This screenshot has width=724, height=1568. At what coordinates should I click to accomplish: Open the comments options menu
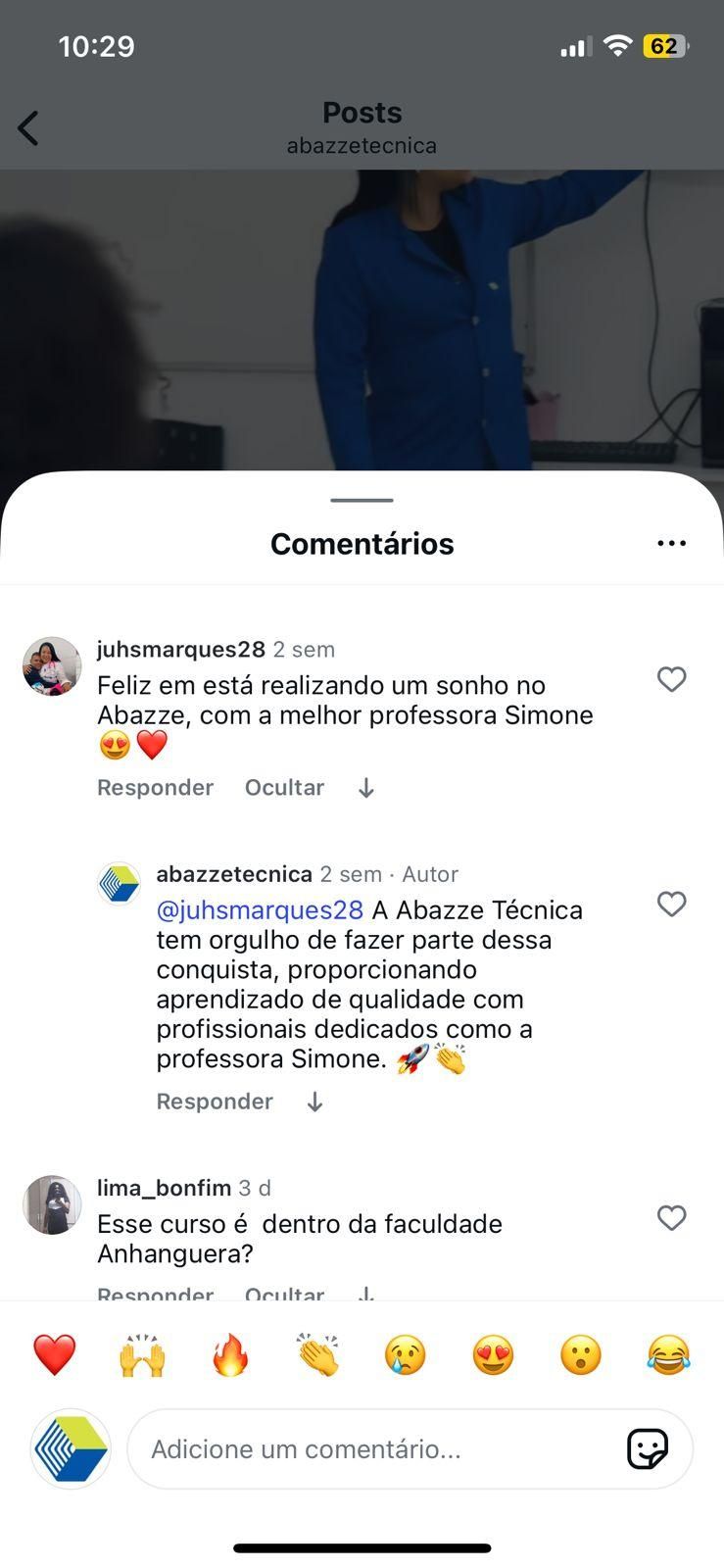point(671,543)
